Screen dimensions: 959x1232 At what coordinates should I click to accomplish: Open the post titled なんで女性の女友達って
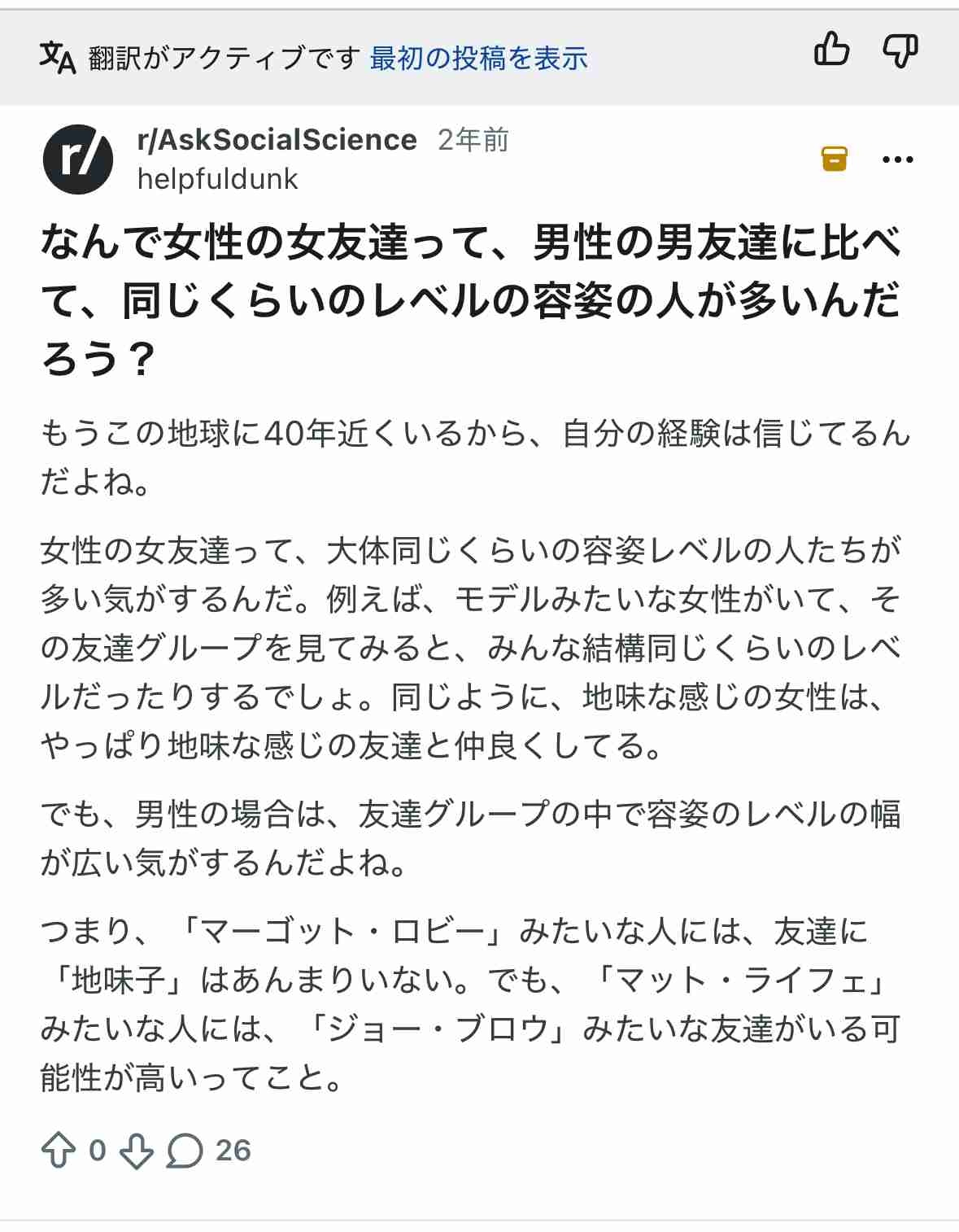coord(470,299)
